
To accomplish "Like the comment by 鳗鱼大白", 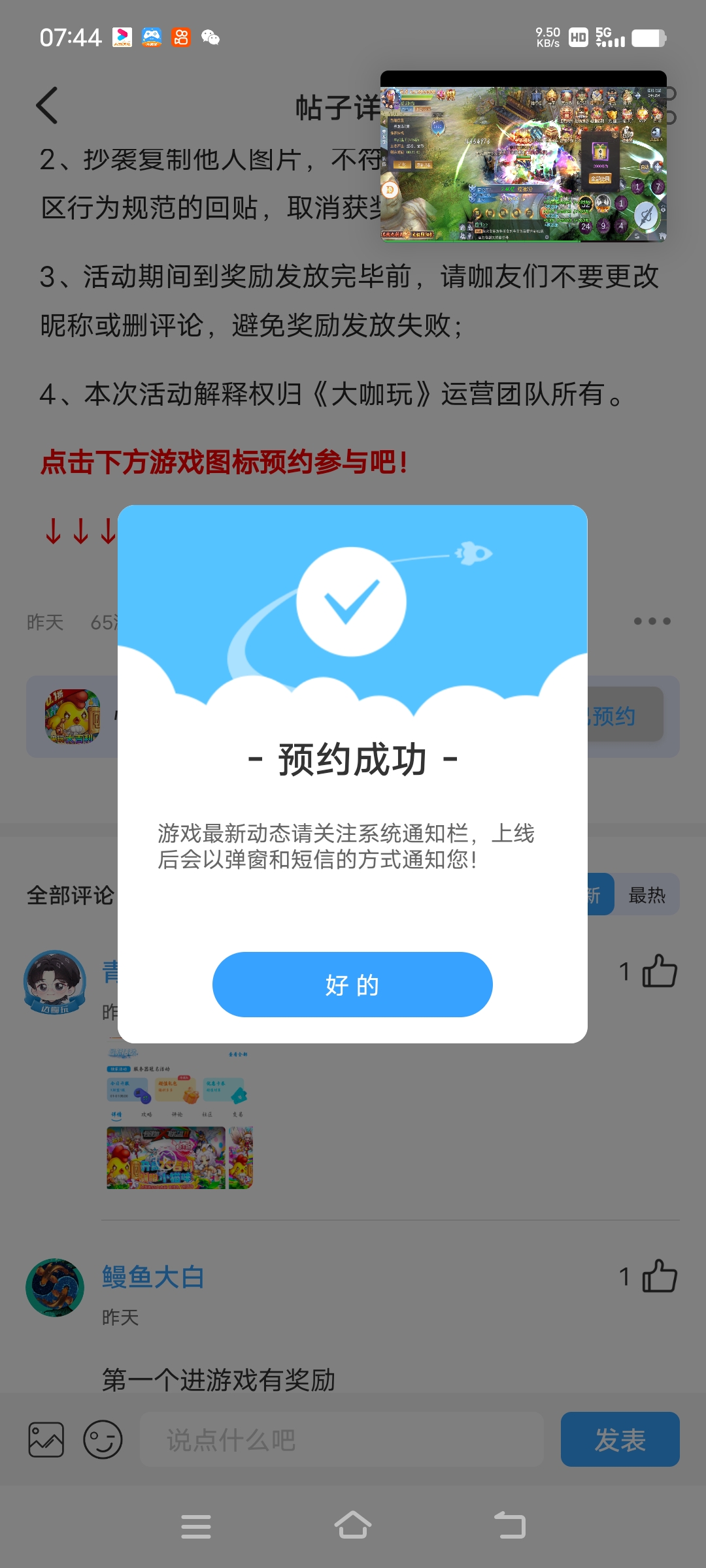I will tap(659, 1276).
